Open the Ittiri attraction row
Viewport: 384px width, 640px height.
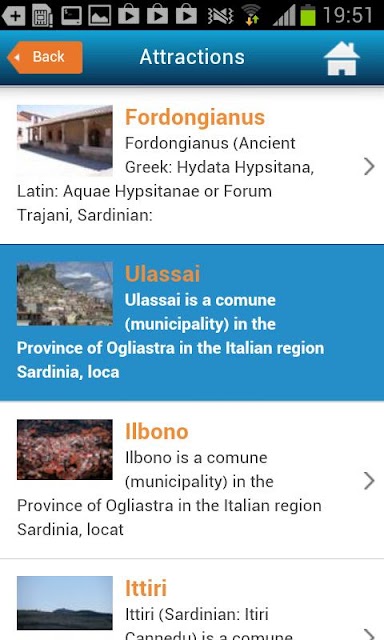click(192, 600)
